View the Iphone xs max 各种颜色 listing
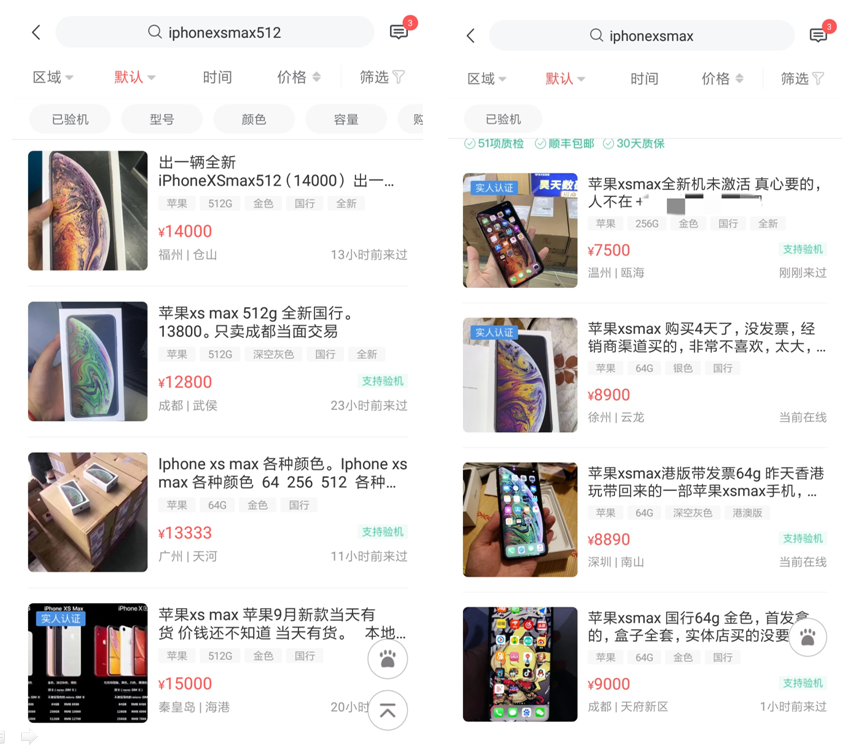Viewport: 863px width, 745px height. click(x=282, y=473)
